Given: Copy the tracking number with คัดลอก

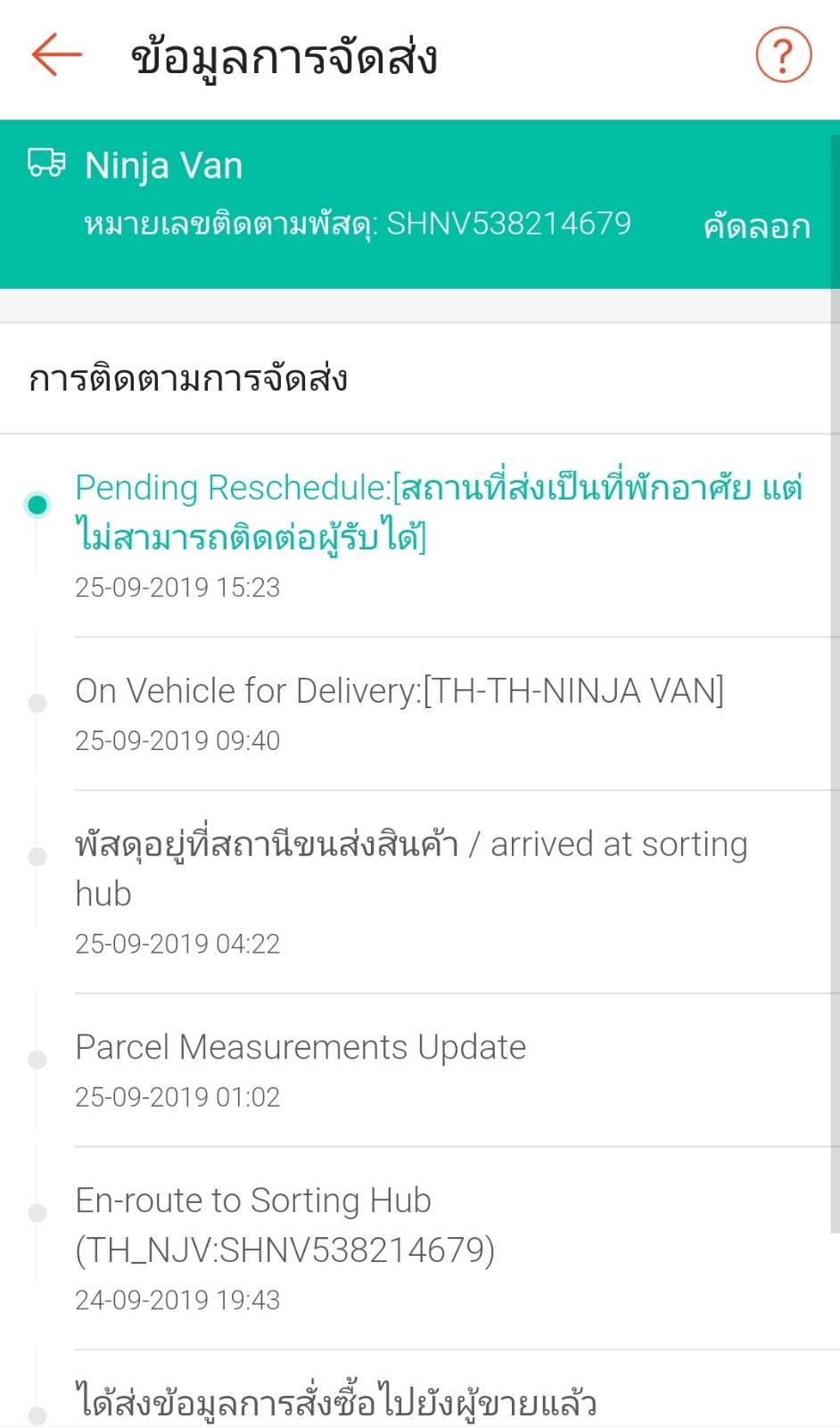Looking at the screenshot, I should 756,226.
